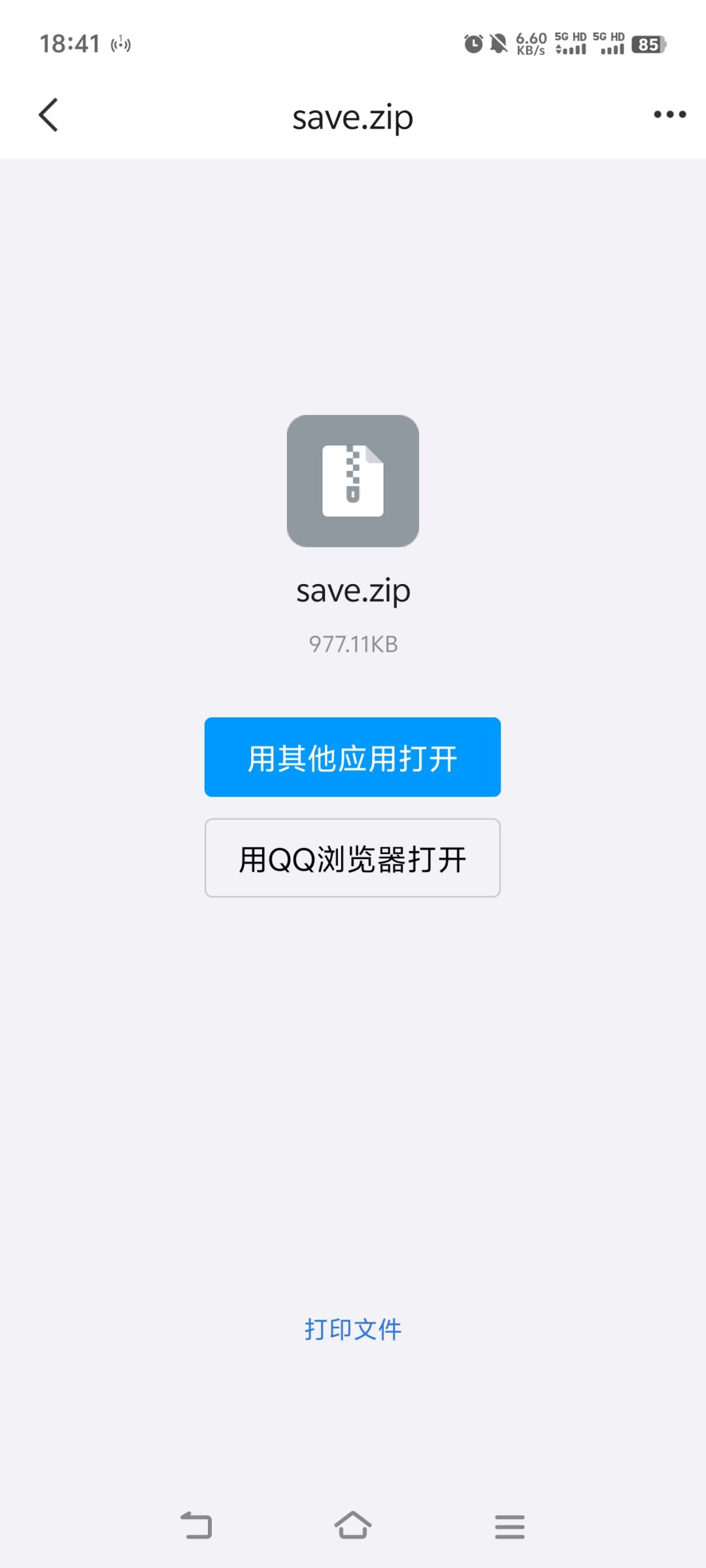
Task: Tap the save.zip filename below the icon
Action: coord(352,590)
